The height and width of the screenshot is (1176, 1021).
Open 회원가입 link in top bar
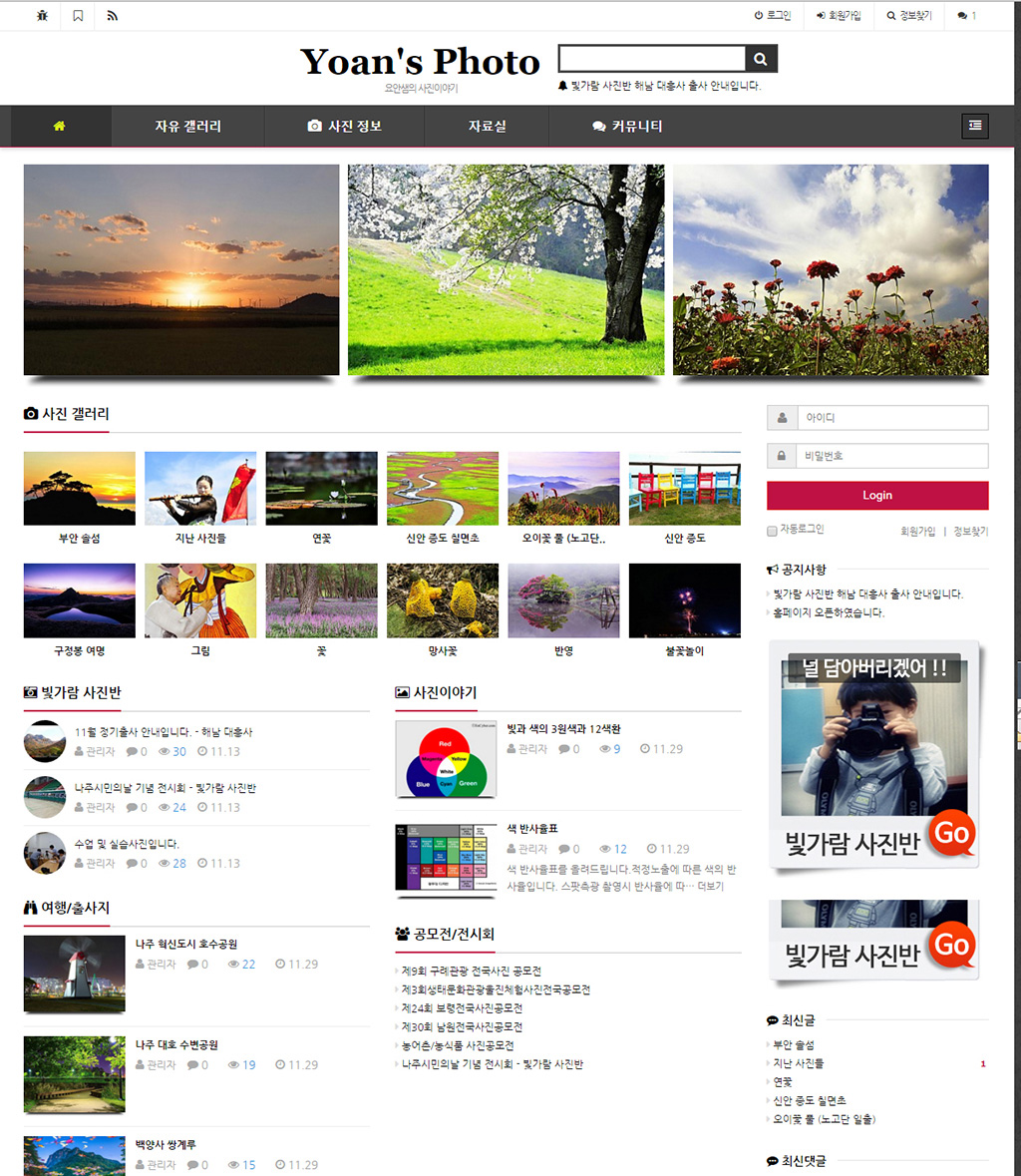pos(839,16)
